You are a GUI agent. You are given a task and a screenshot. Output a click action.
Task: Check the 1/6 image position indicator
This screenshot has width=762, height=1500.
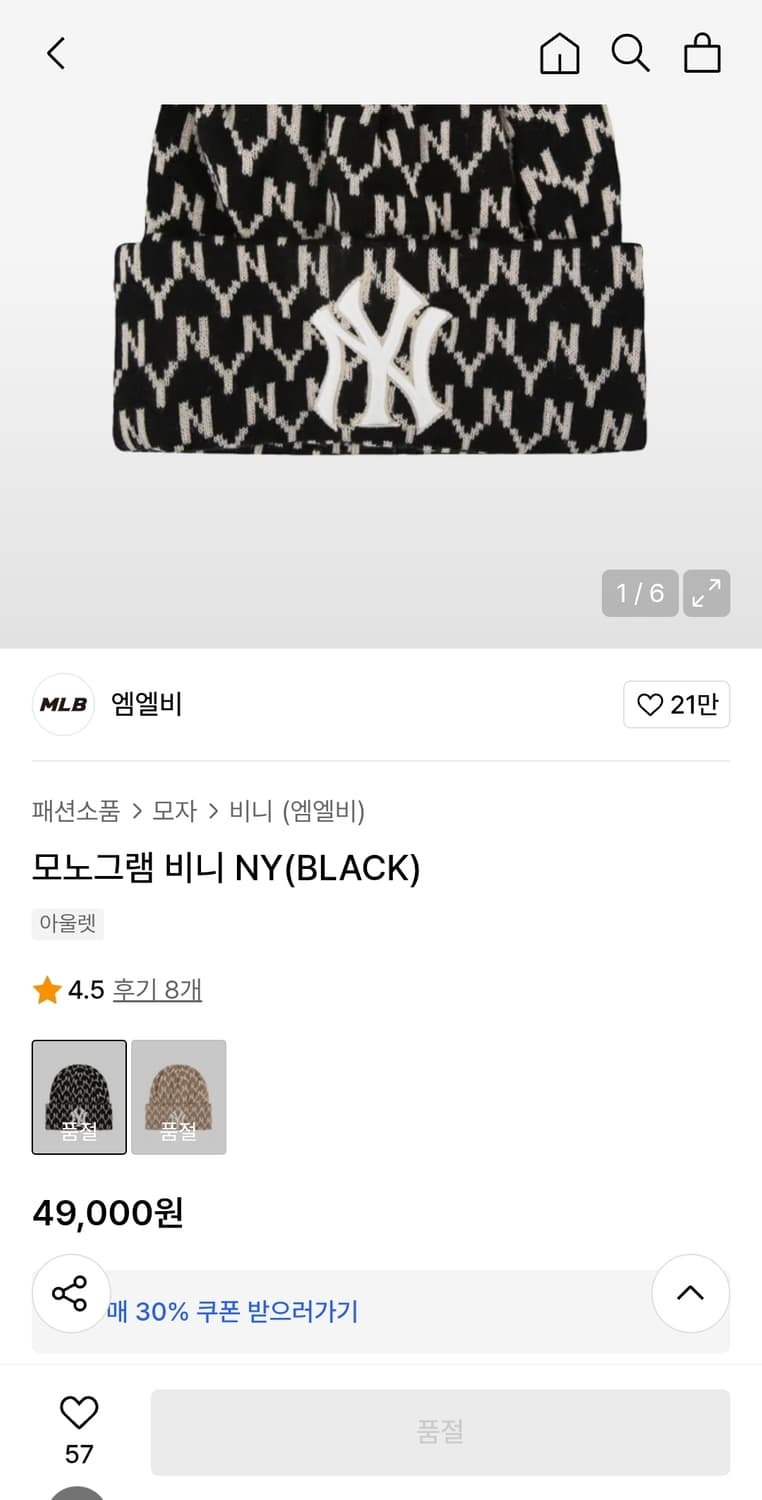639,593
